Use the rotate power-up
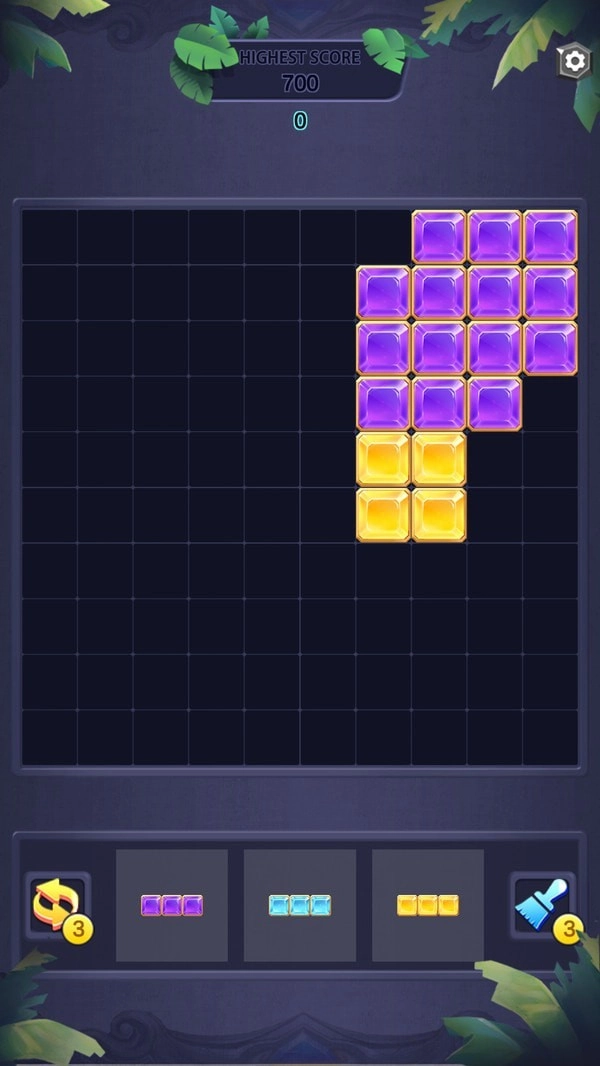Viewport: 600px width, 1066px height. (x=56, y=904)
